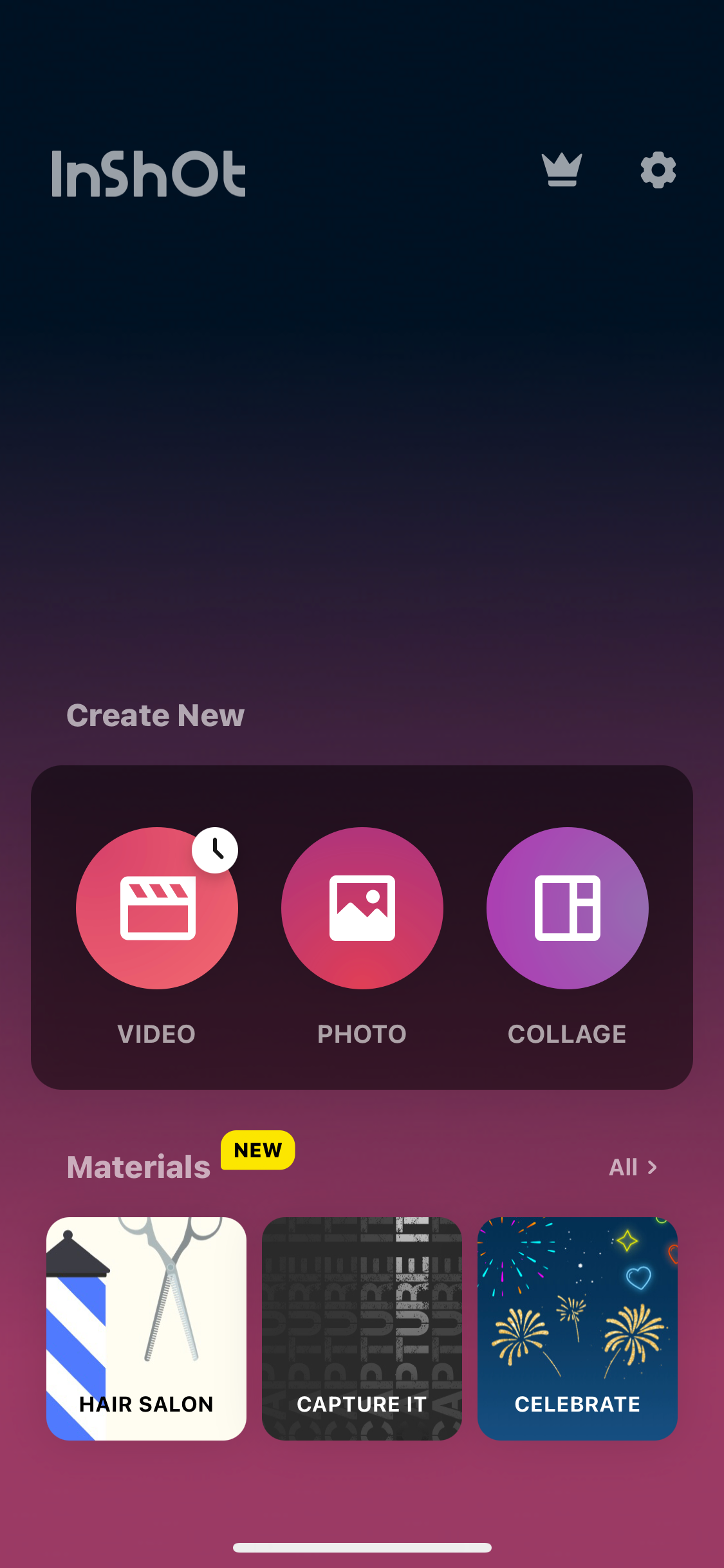
Task: Tap the crown Pro upgrade icon
Action: point(562,171)
